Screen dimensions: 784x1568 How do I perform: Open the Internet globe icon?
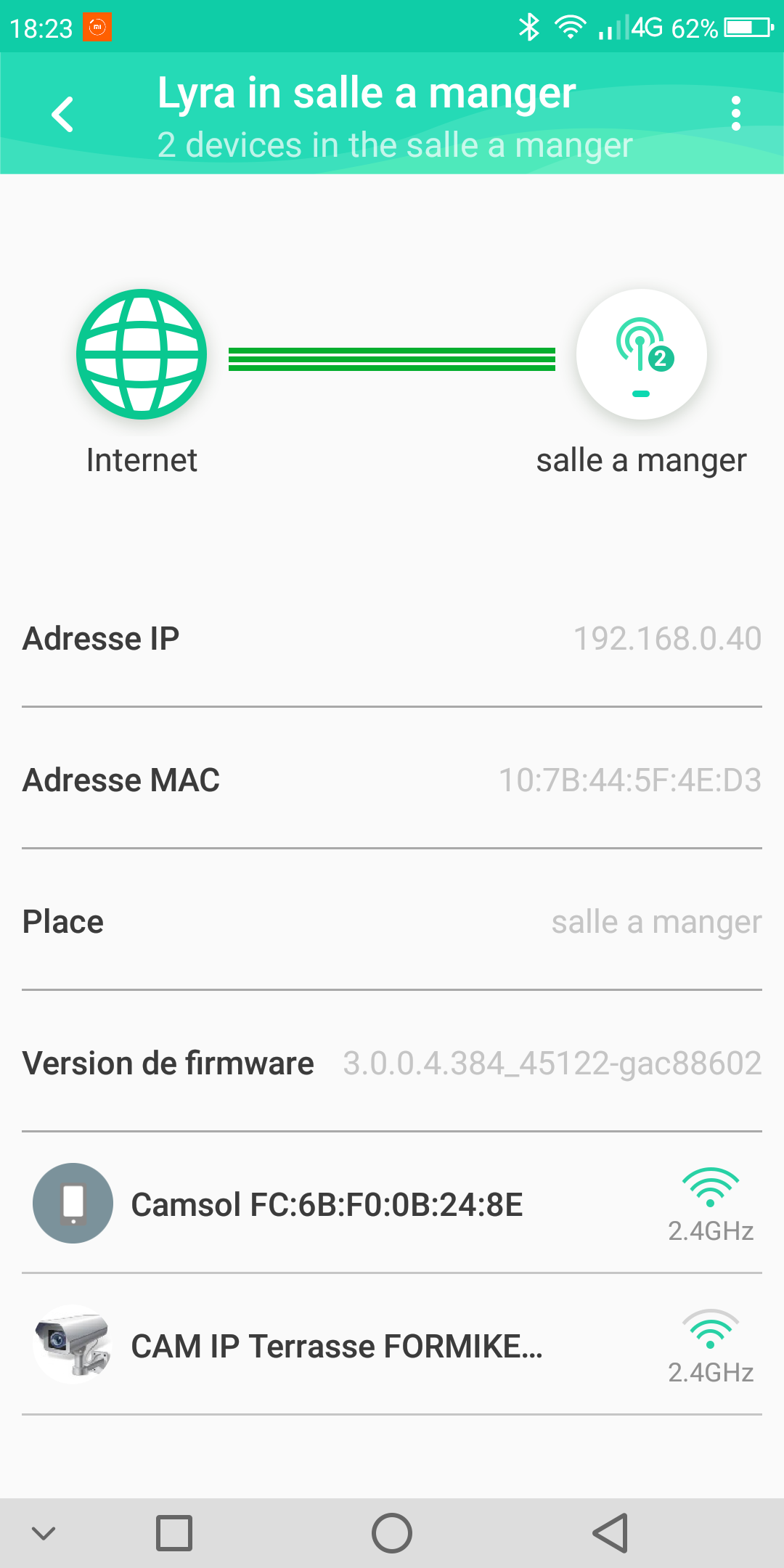(142, 354)
